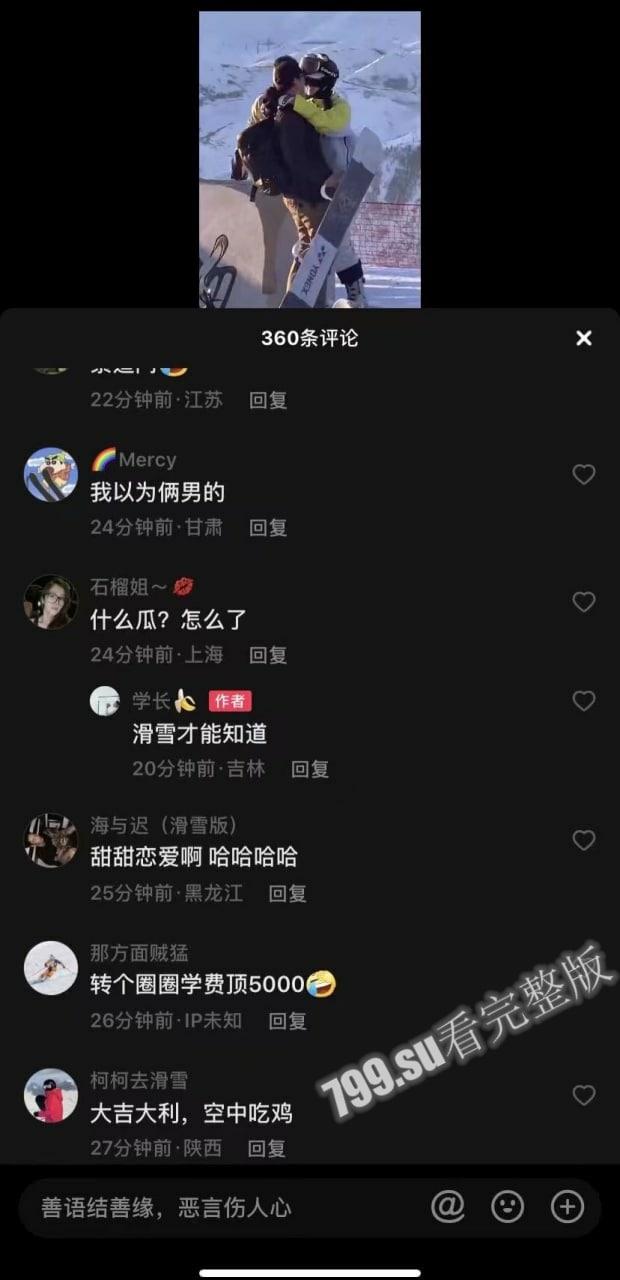Open the plus attachment button in comment bar
Viewport: 620px width, 1280px height.
[x=567, y=1207]
